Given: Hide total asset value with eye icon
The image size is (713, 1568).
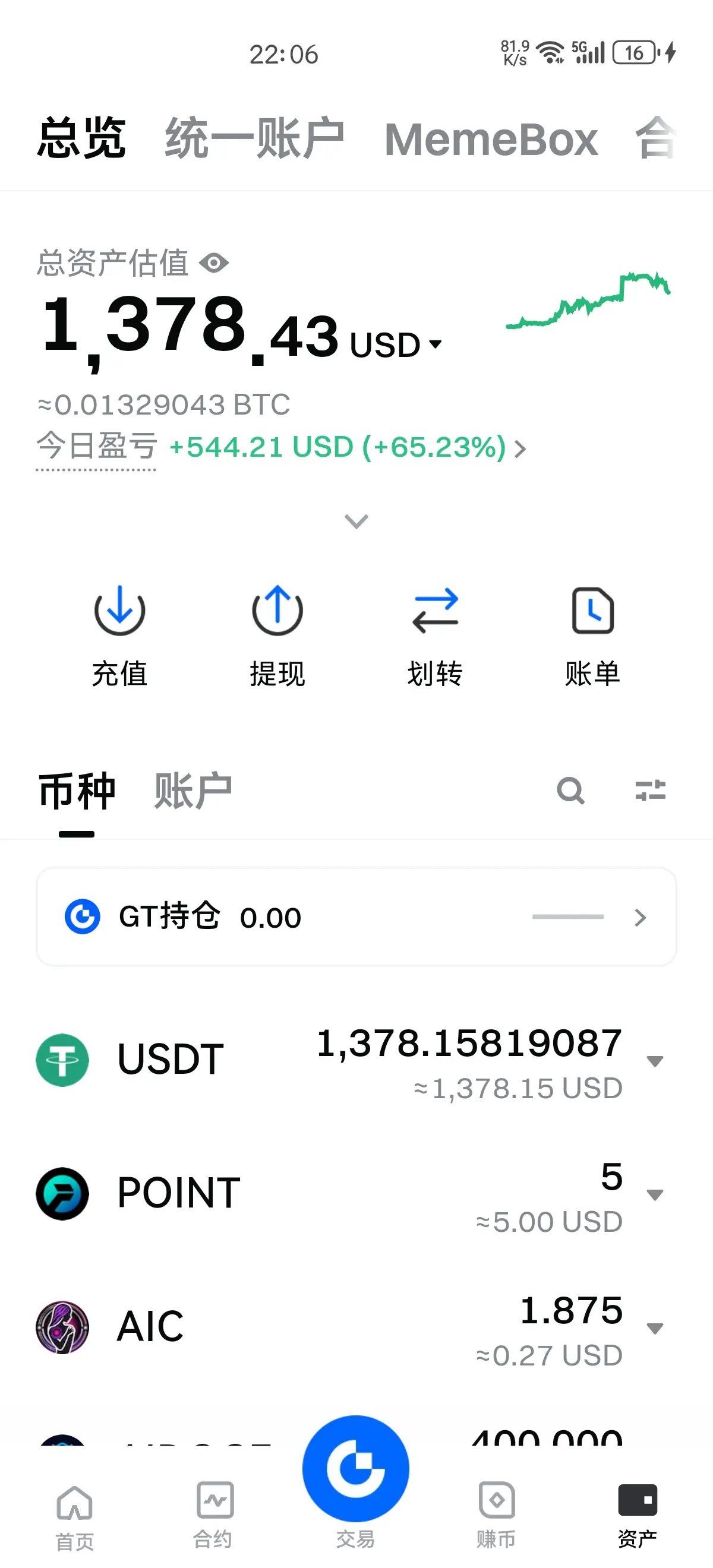Looking at the screenshot, I should point(214,263).
